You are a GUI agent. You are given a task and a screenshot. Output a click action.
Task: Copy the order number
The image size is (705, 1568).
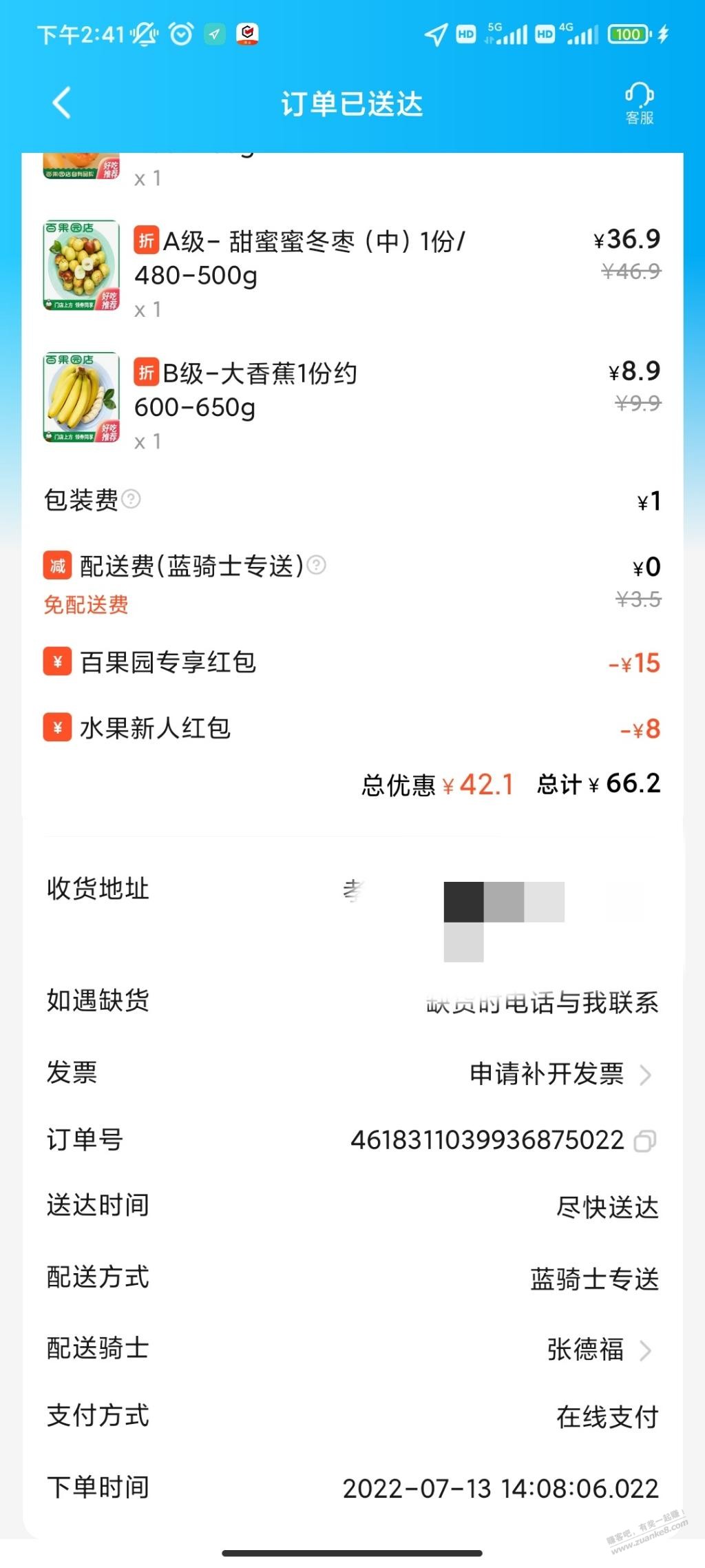644,1141
